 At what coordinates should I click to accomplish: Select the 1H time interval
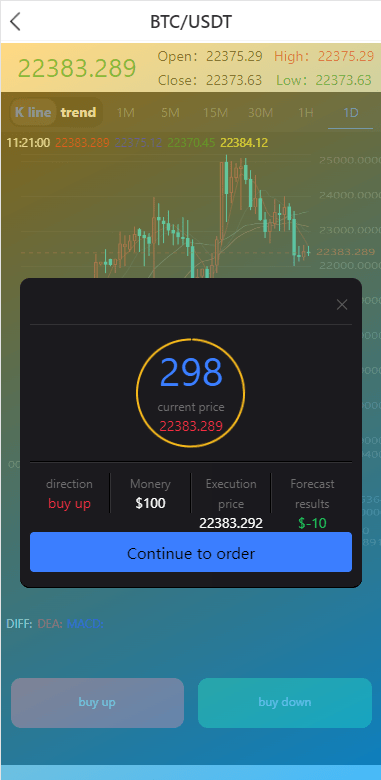click(x=305, y=112)
